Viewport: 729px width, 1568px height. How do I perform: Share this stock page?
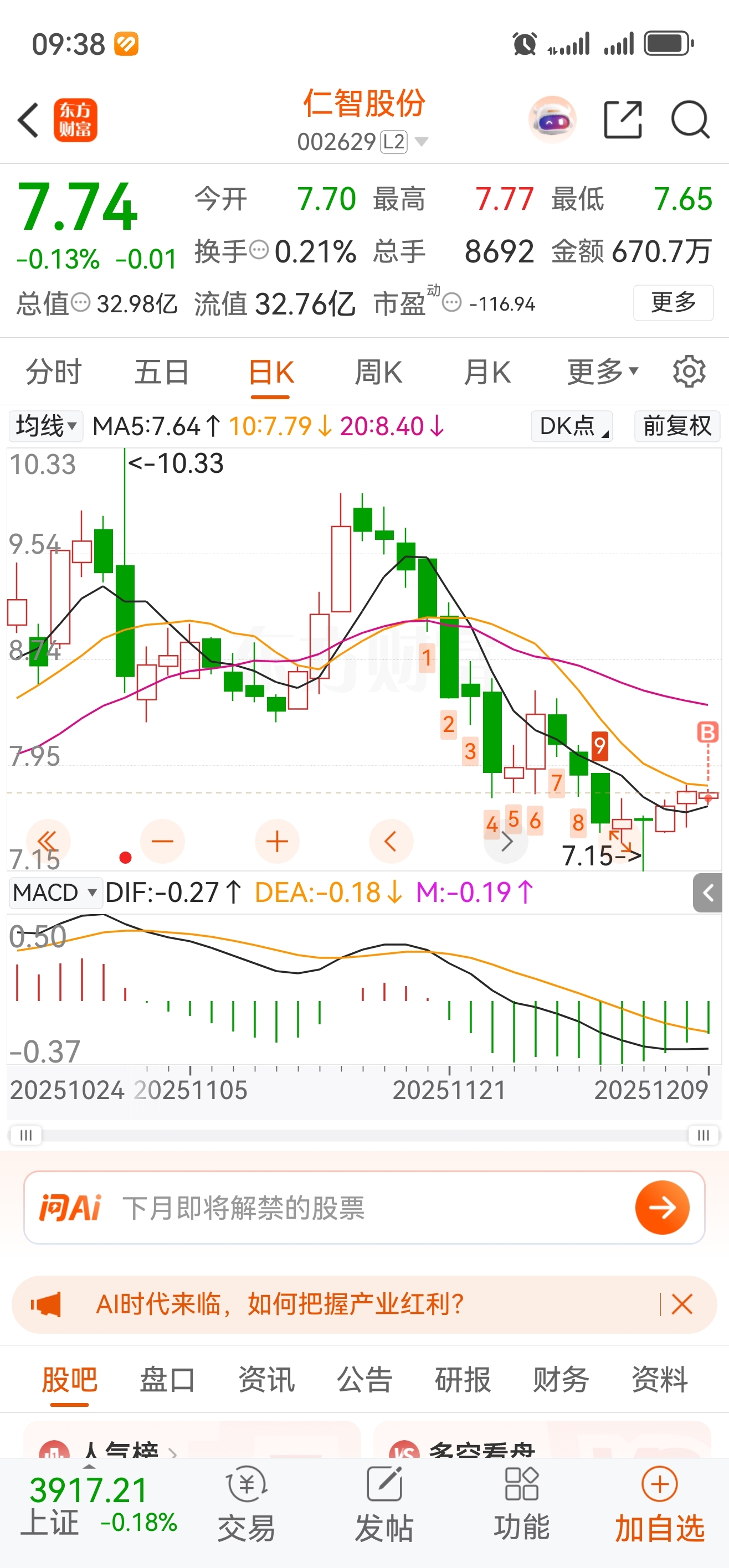[622, 120]
